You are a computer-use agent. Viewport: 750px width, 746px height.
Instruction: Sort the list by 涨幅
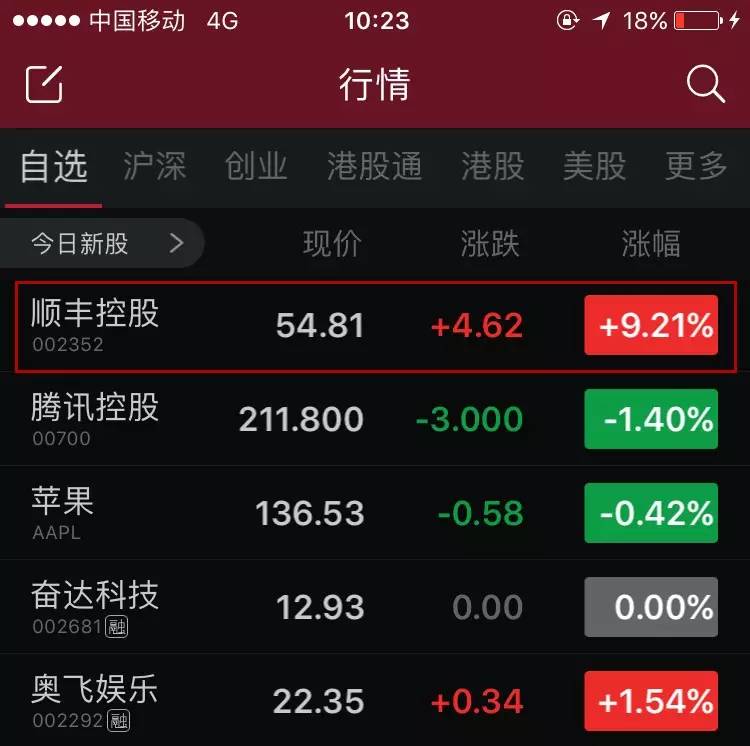(x=651, y=243)
